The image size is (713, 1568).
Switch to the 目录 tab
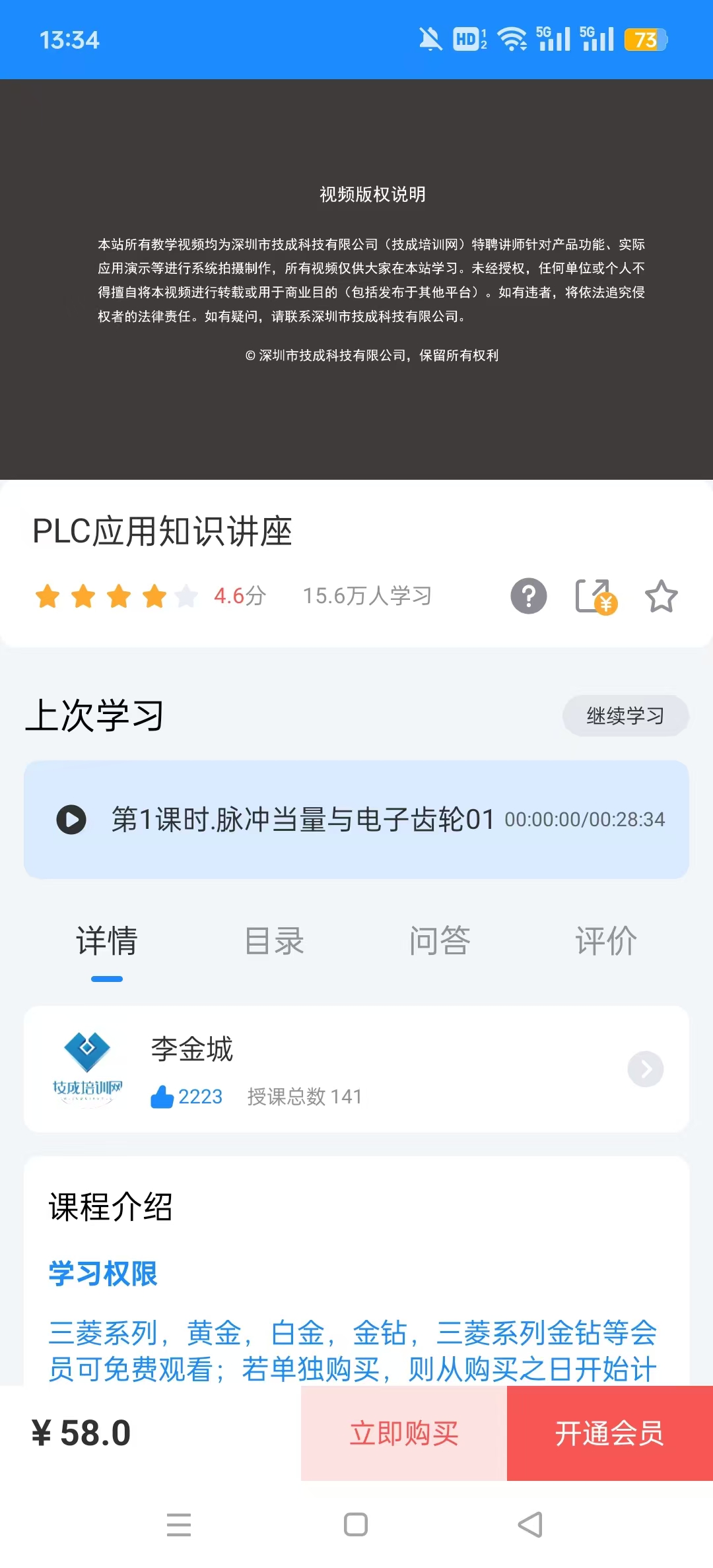[x=273, y=941]
